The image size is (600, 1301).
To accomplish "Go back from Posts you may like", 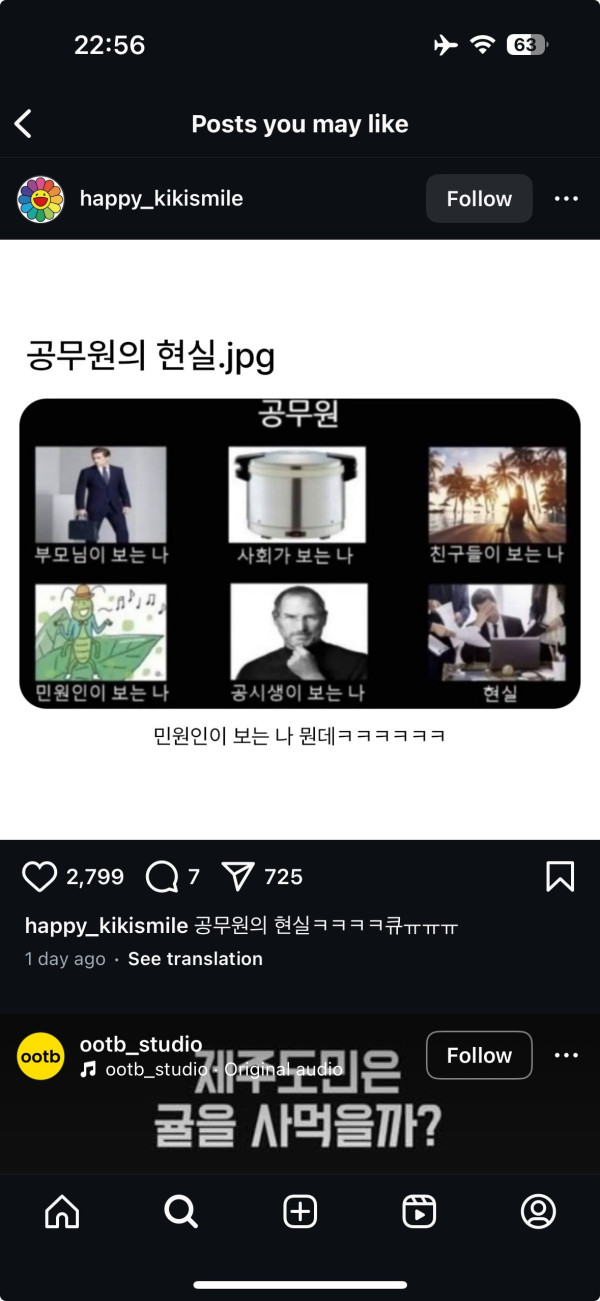I will point(24,124).
